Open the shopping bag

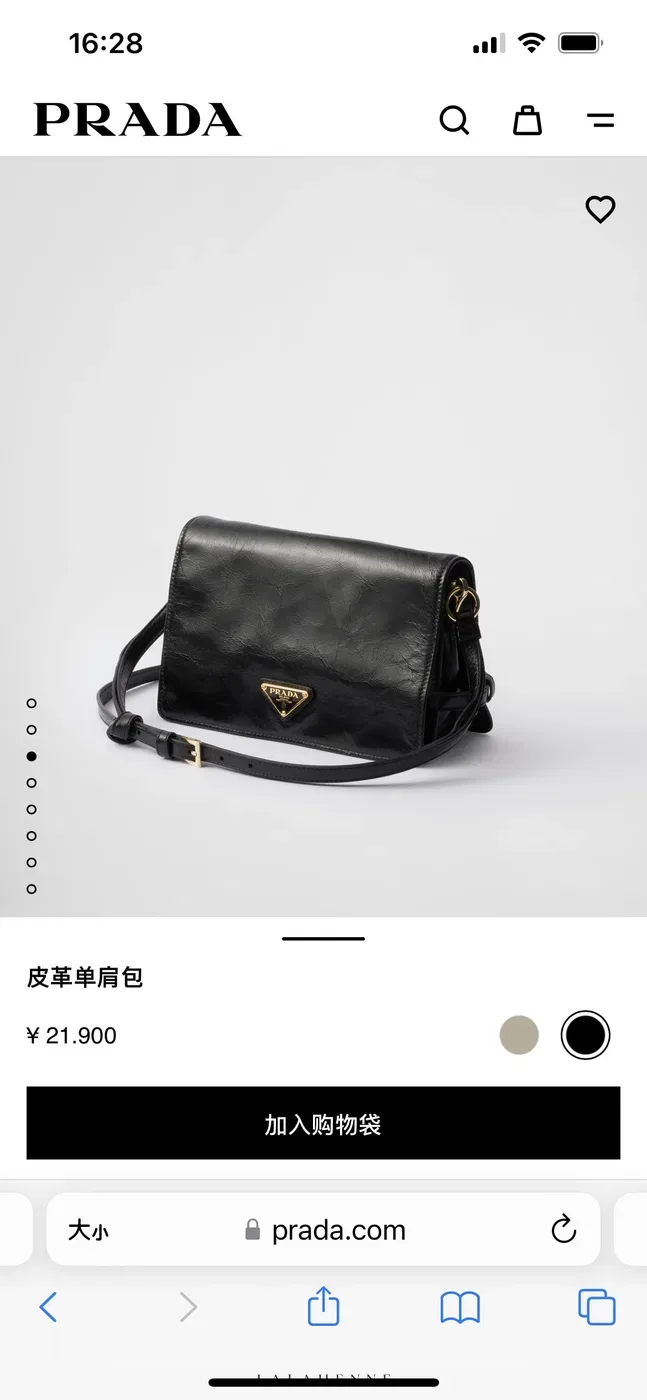point(527,120)
